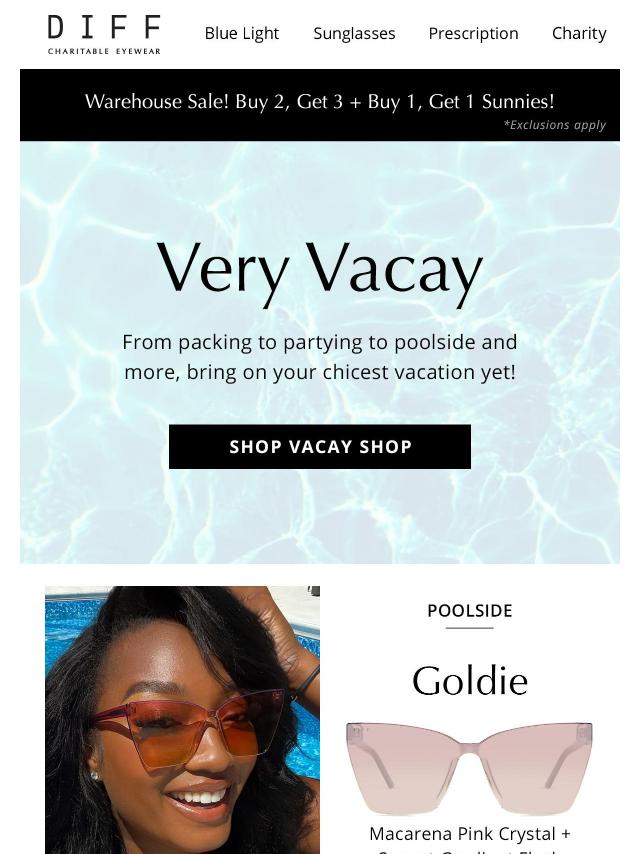The width and height of the screenshot is (640, 854).
Task: Open the Prescription link
Action: coord(473,33)
